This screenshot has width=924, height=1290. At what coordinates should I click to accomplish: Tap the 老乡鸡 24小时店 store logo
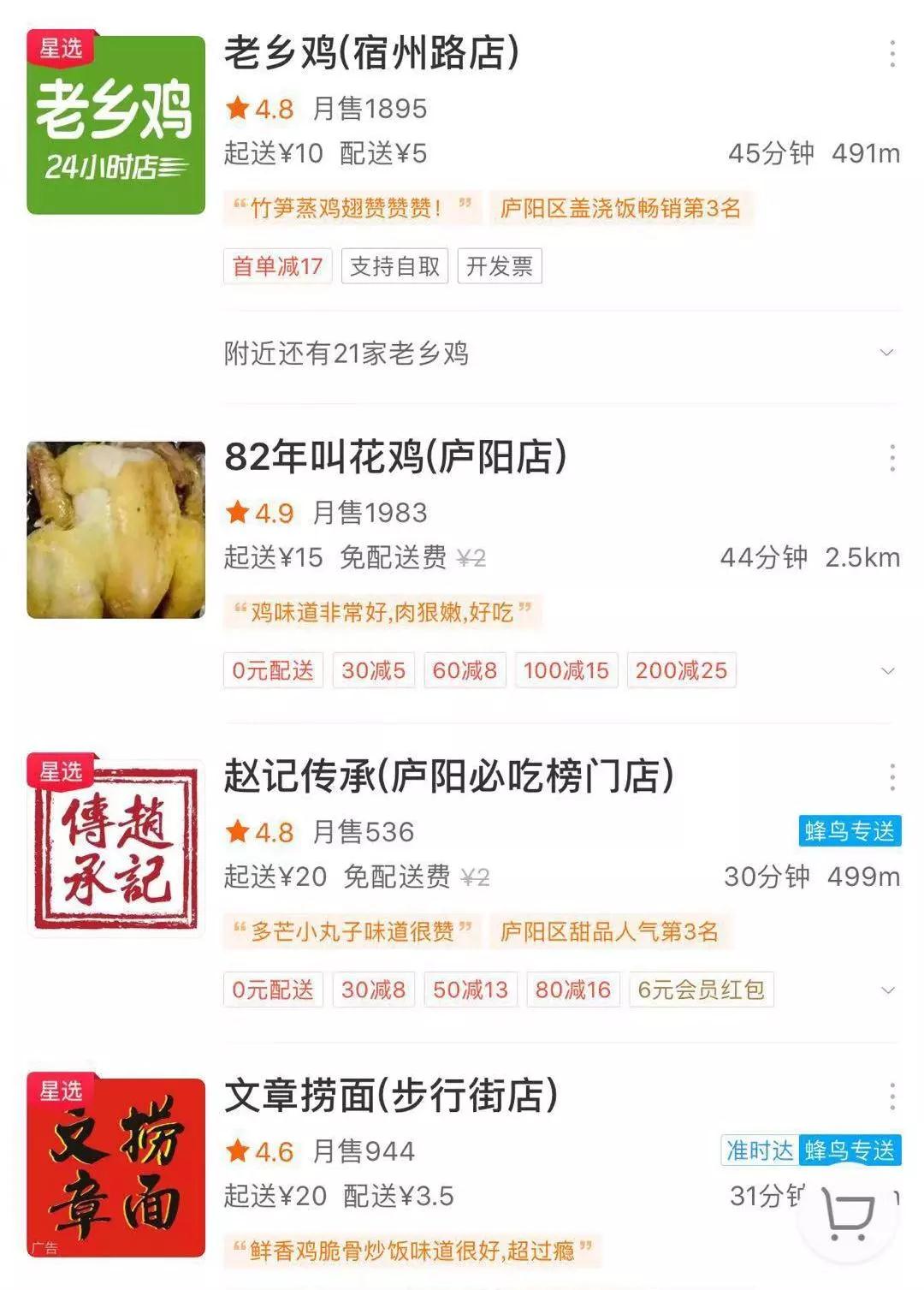coord(115,126)
